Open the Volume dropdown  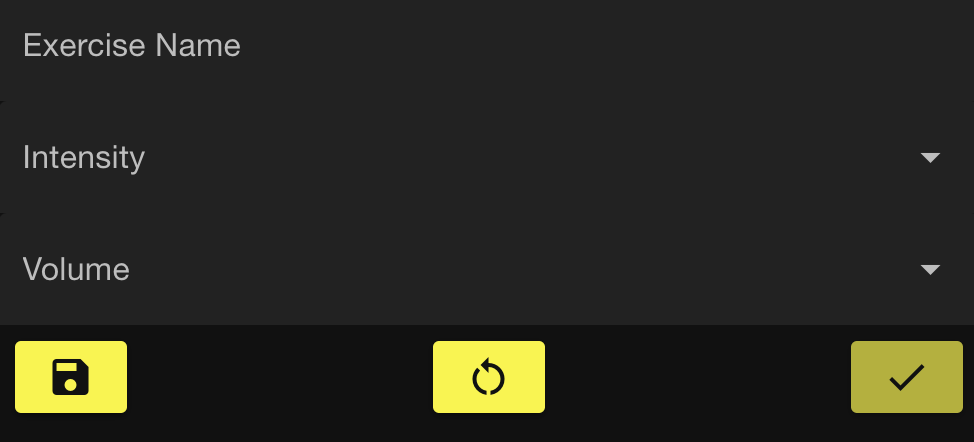click(480, 270)
